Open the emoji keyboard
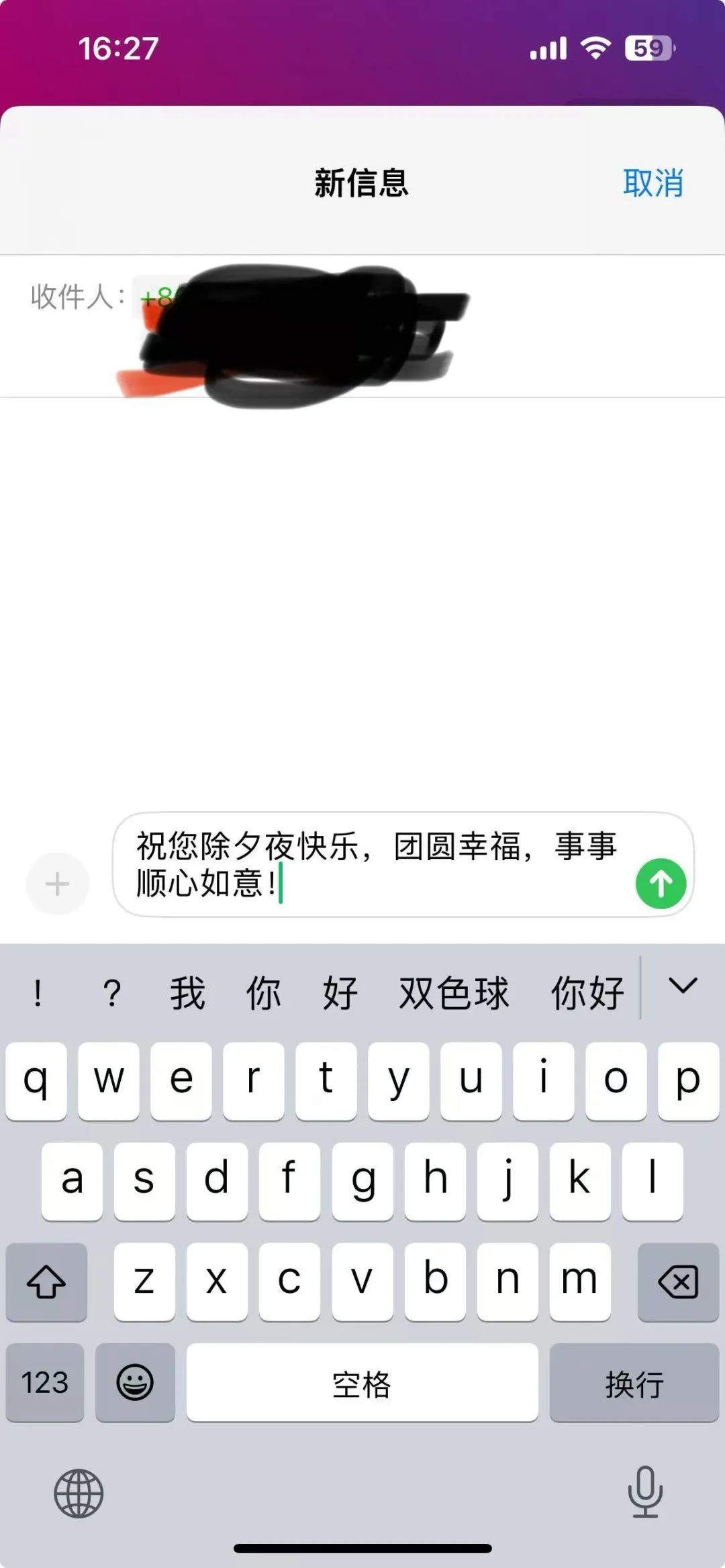 point(135,1382)
